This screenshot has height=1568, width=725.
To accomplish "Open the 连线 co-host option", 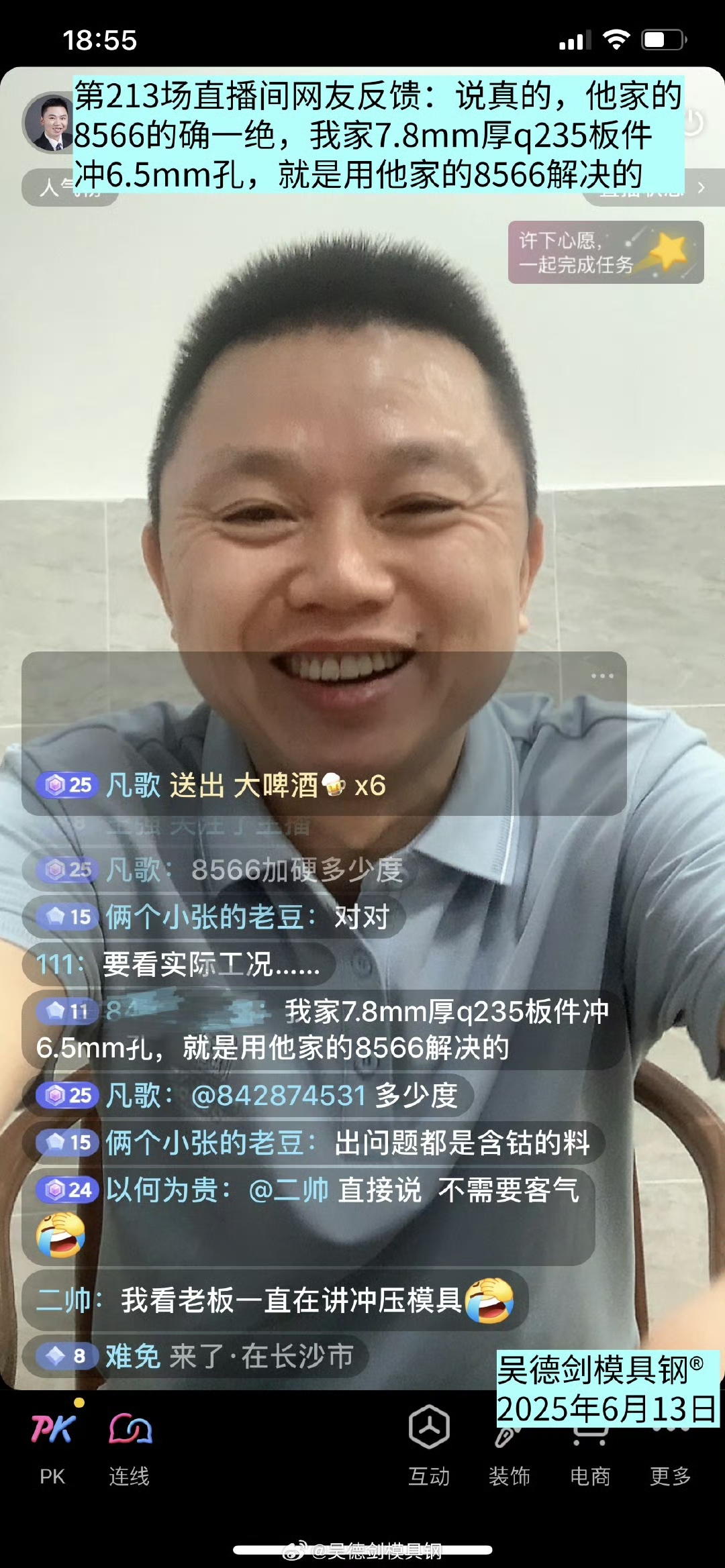I will click(130, 1444).
